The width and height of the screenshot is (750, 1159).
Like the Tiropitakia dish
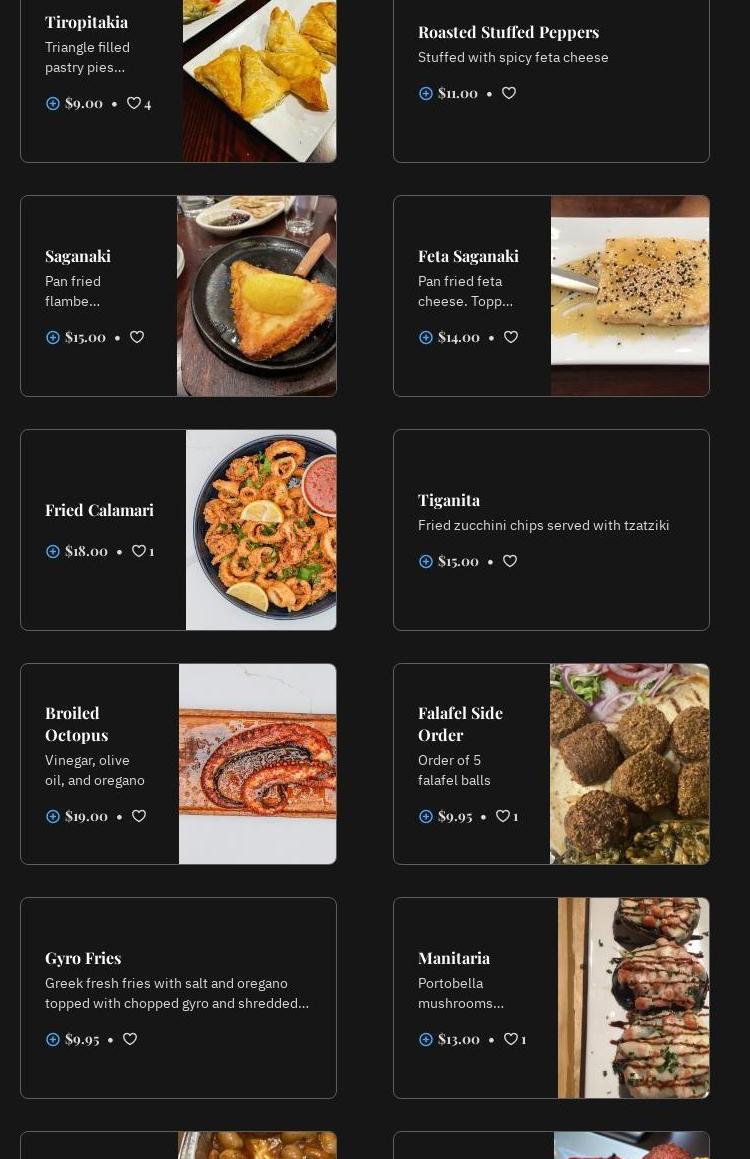pyautogui.click(x=134, y=103)
